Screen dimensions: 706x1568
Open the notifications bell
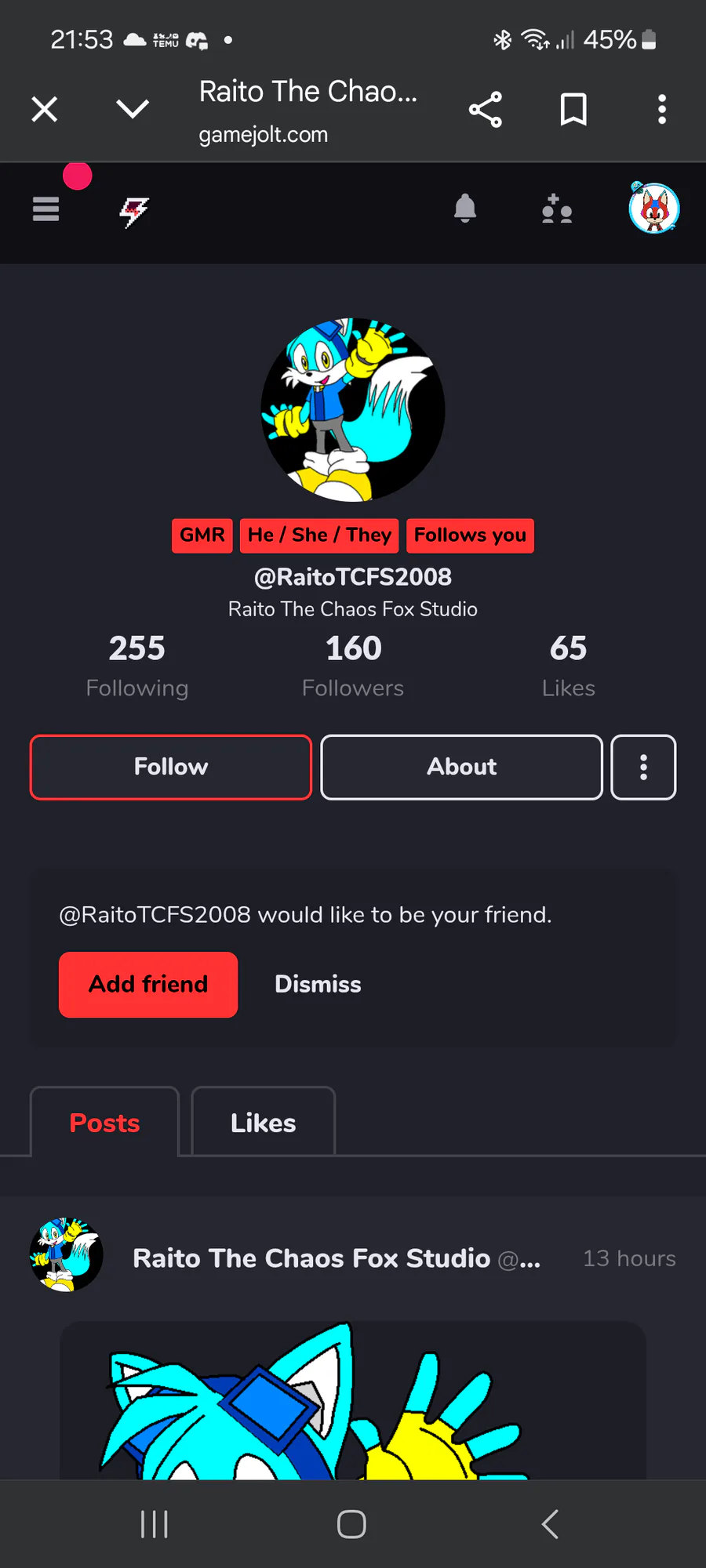pos(465,209)
